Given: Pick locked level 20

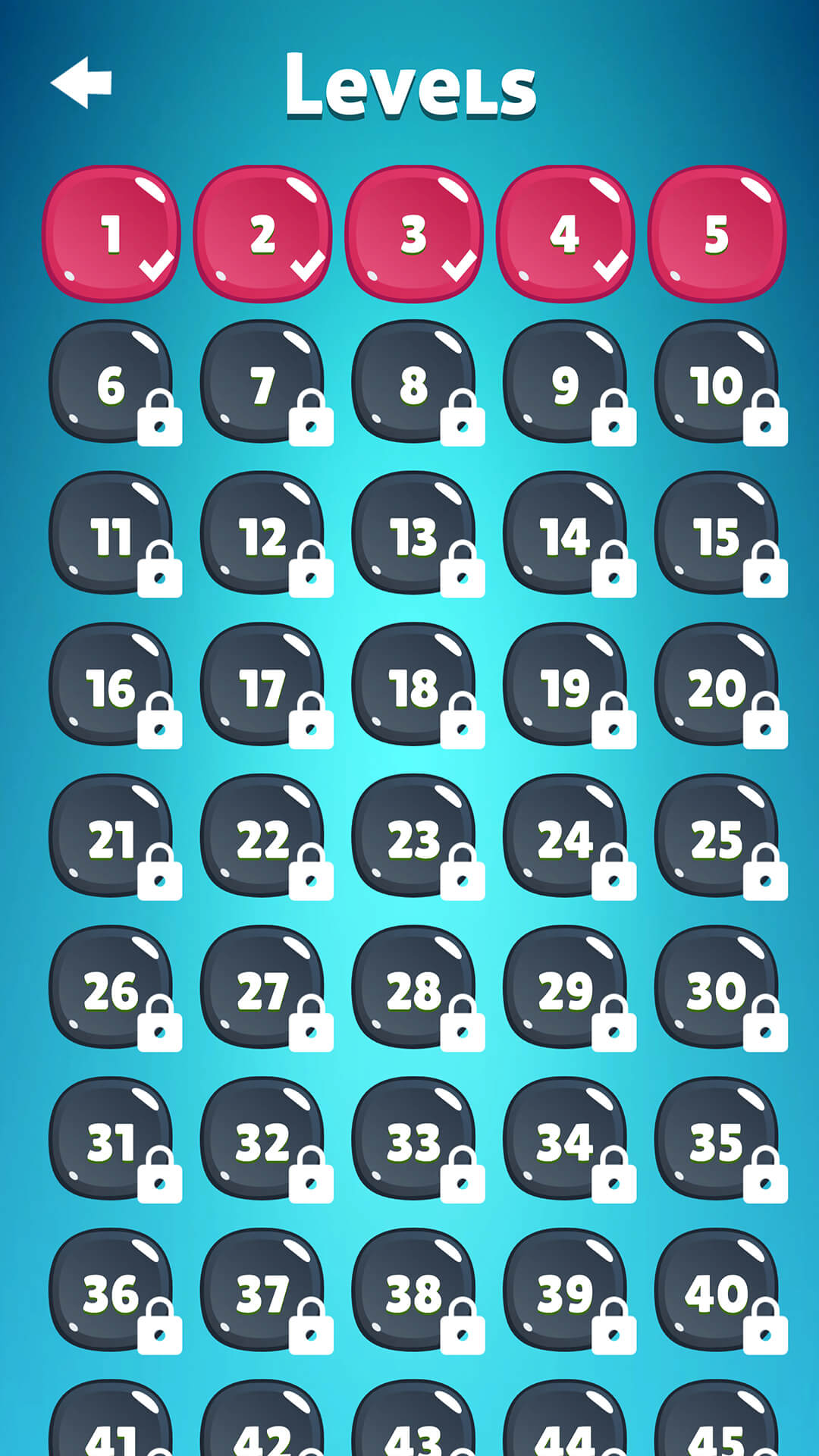Looking at the screenshot, I should [716, 686].
